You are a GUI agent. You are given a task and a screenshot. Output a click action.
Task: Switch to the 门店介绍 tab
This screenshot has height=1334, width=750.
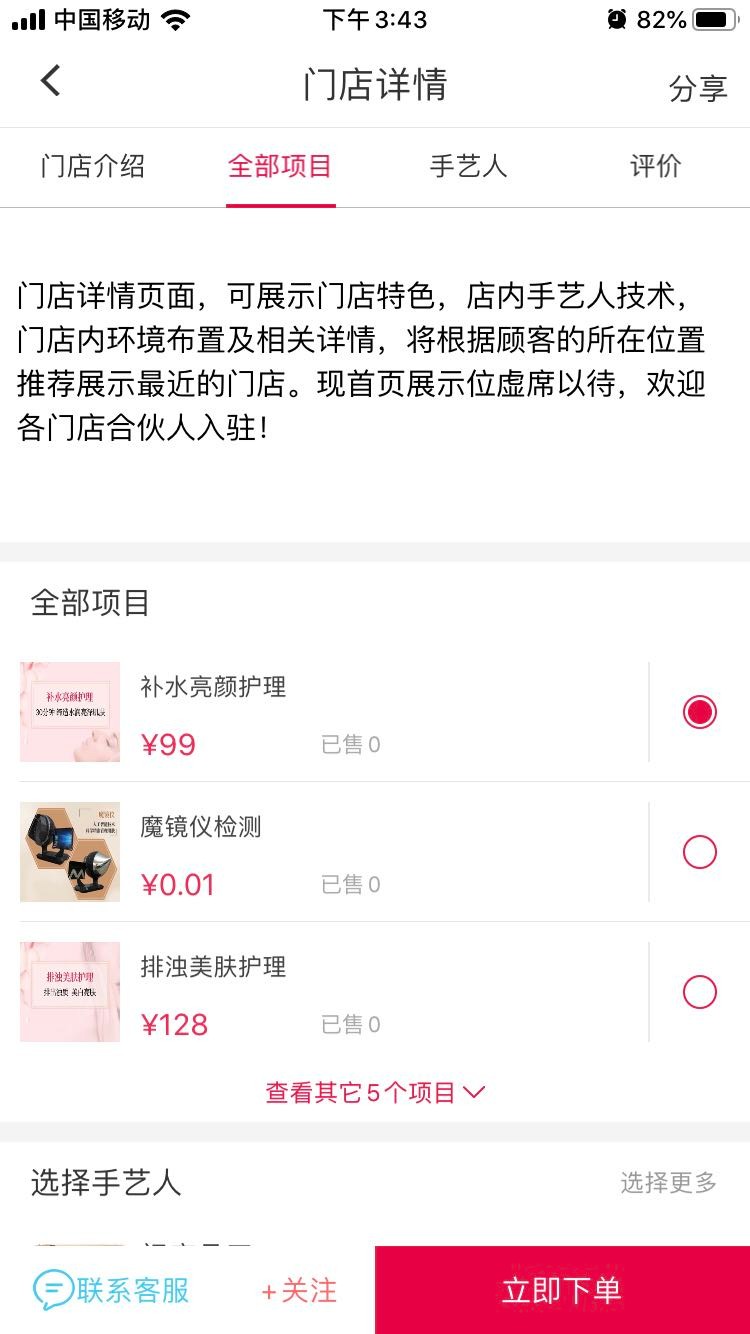pos(94,168)
